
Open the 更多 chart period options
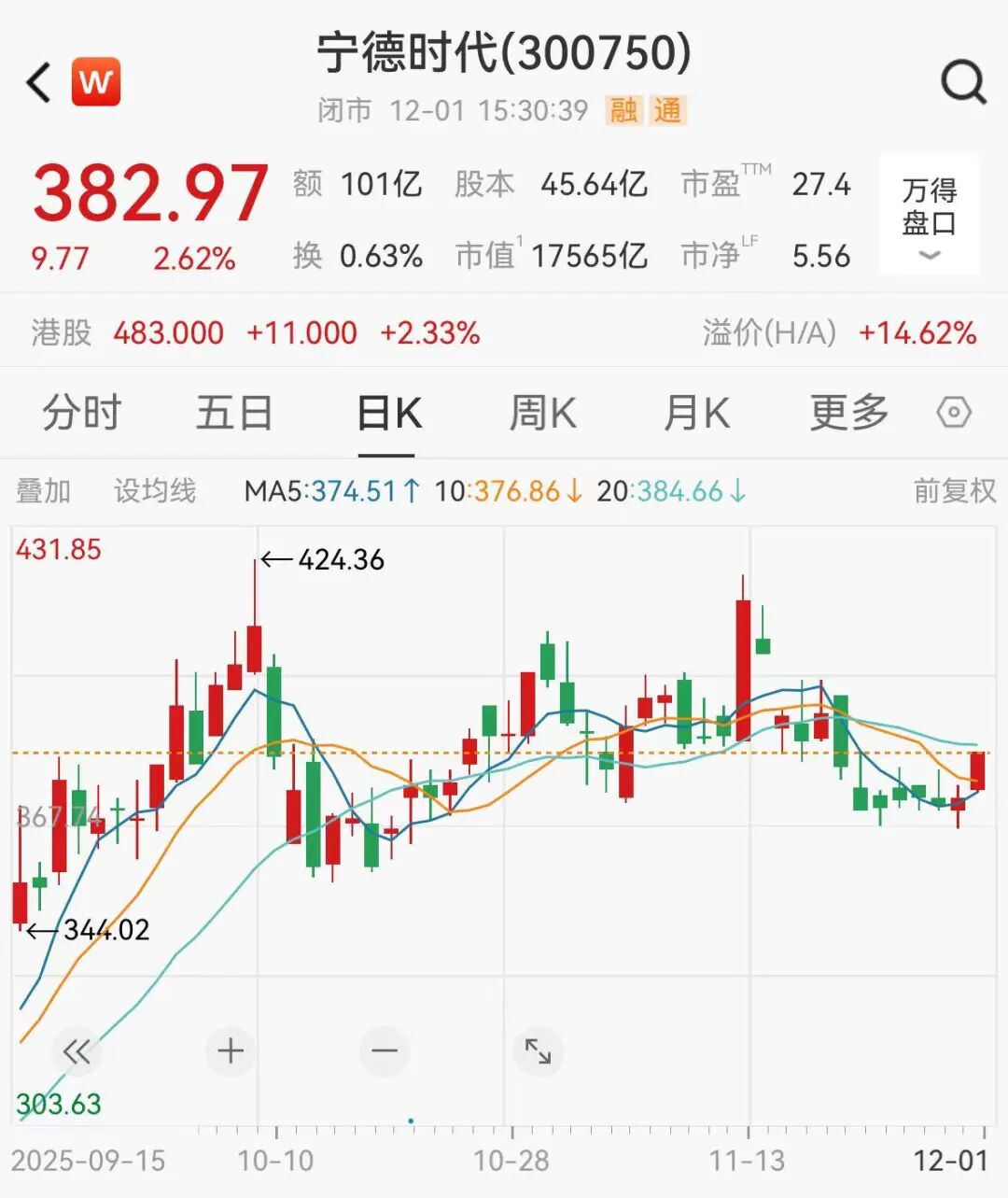point(848,413)
